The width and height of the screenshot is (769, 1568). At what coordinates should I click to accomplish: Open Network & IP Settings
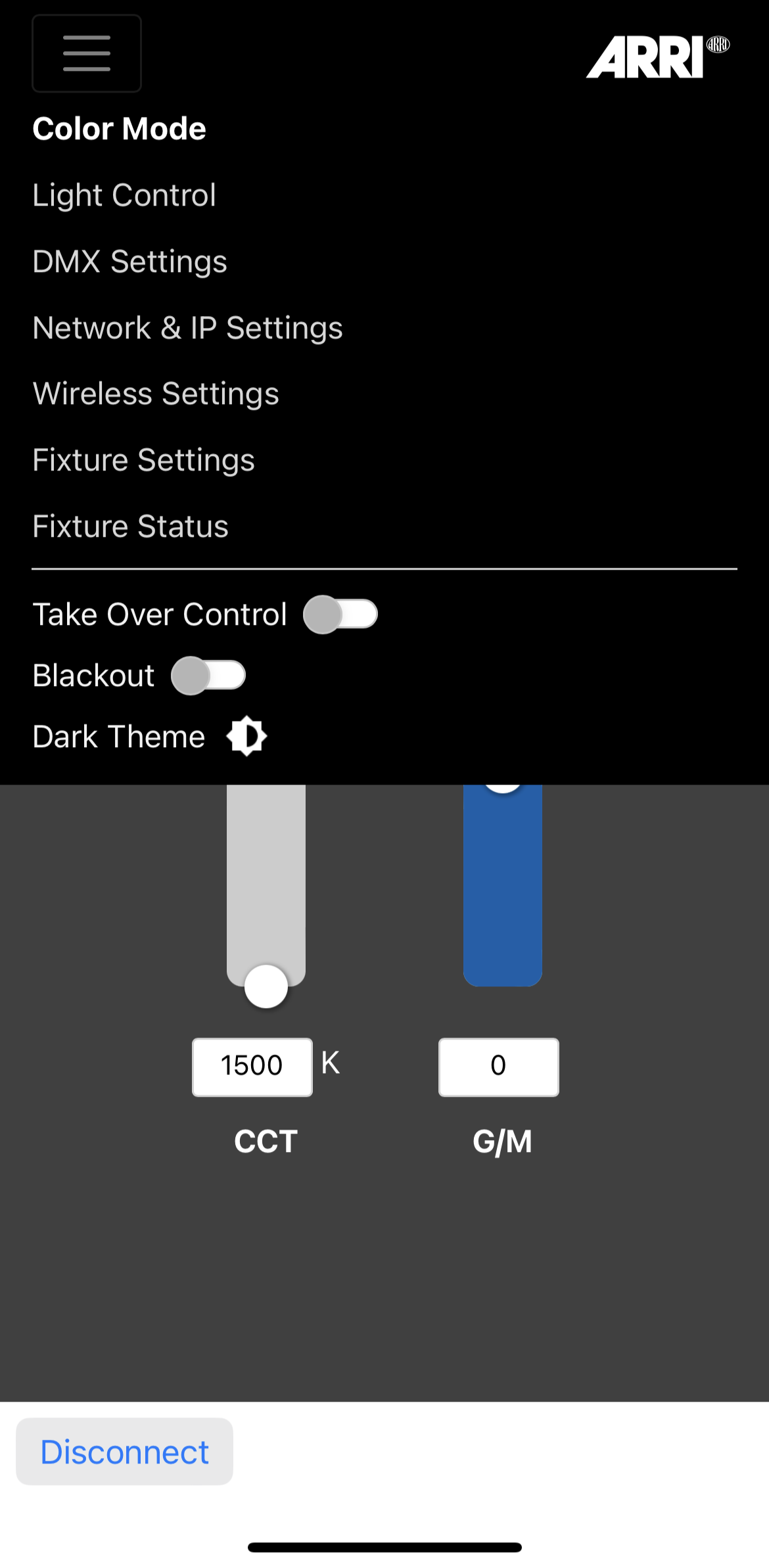(x=187, y=328)
